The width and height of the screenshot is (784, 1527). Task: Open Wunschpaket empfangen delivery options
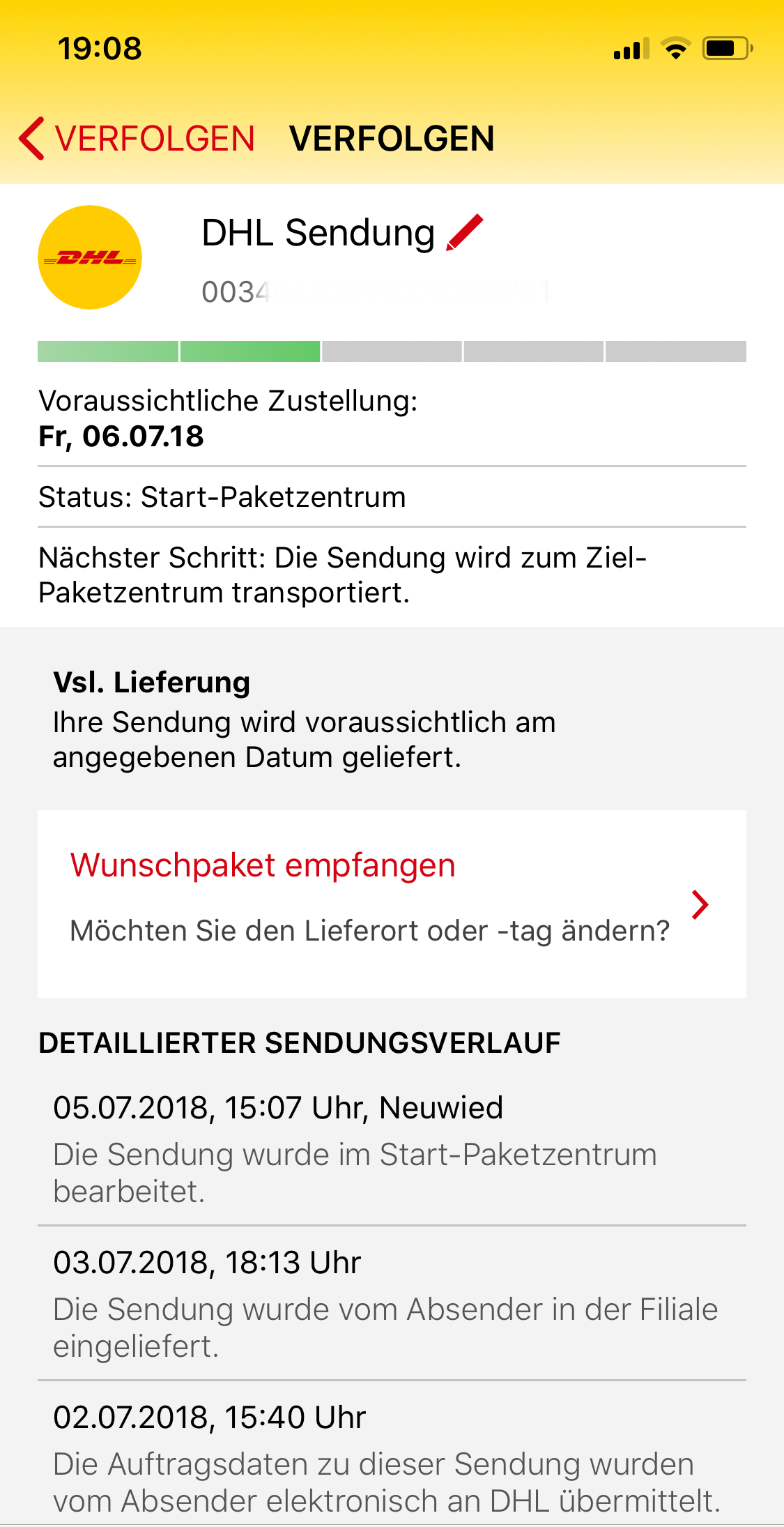[x=392, y=904]
